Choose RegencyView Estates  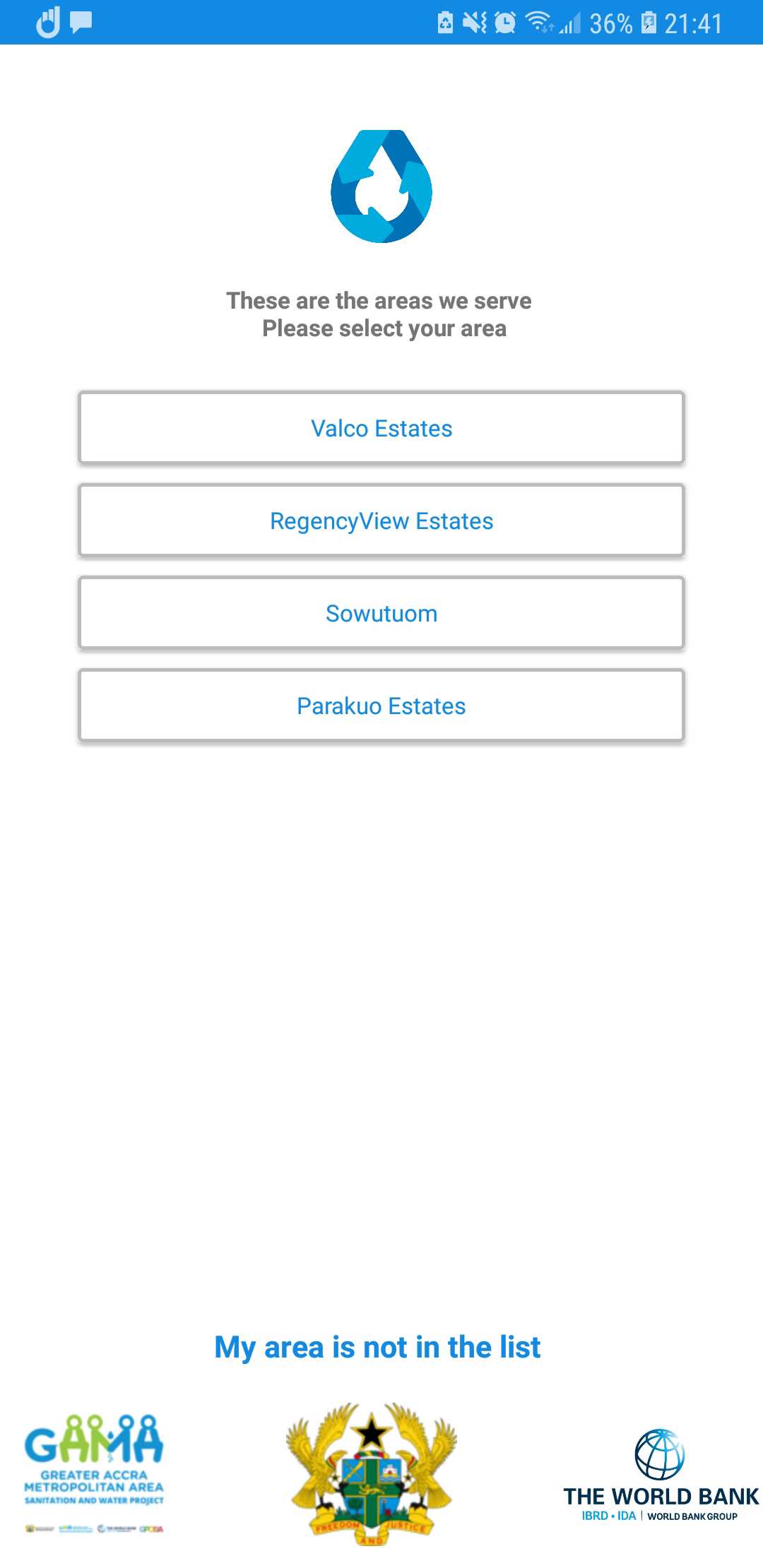(381, 521)
